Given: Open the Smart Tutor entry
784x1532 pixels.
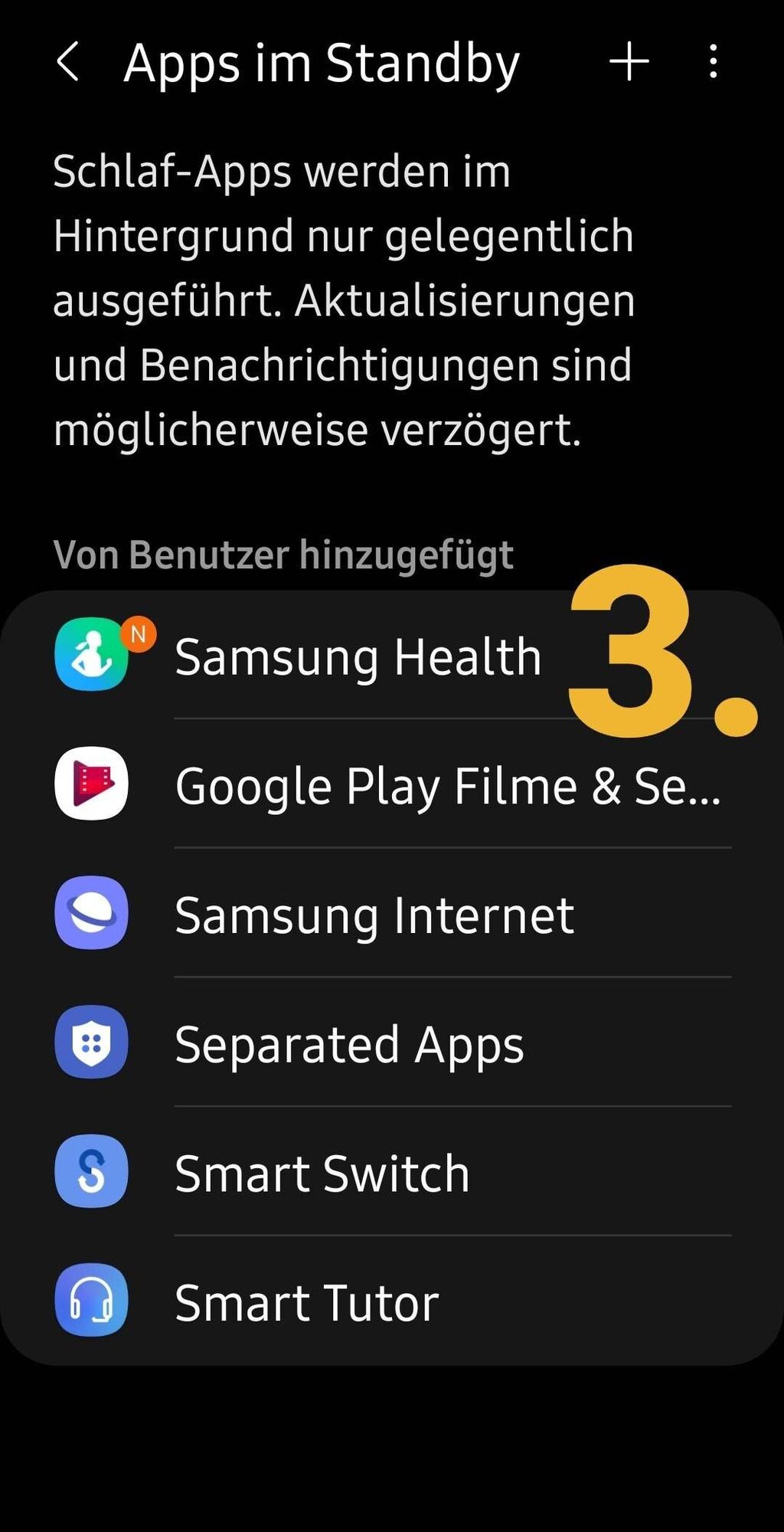Looking at the screenshot, I should click(306, 1302).
